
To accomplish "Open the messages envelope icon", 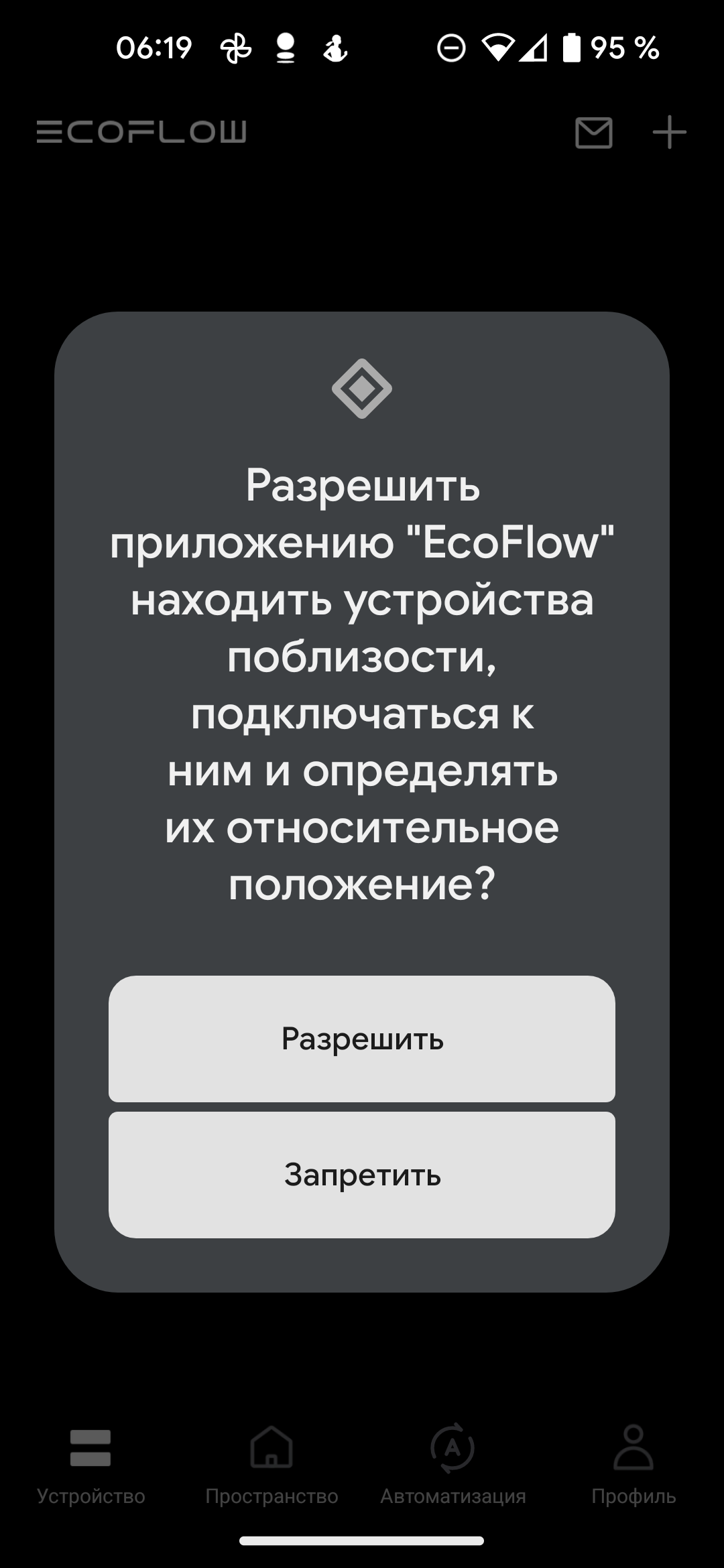I will 594,132.
